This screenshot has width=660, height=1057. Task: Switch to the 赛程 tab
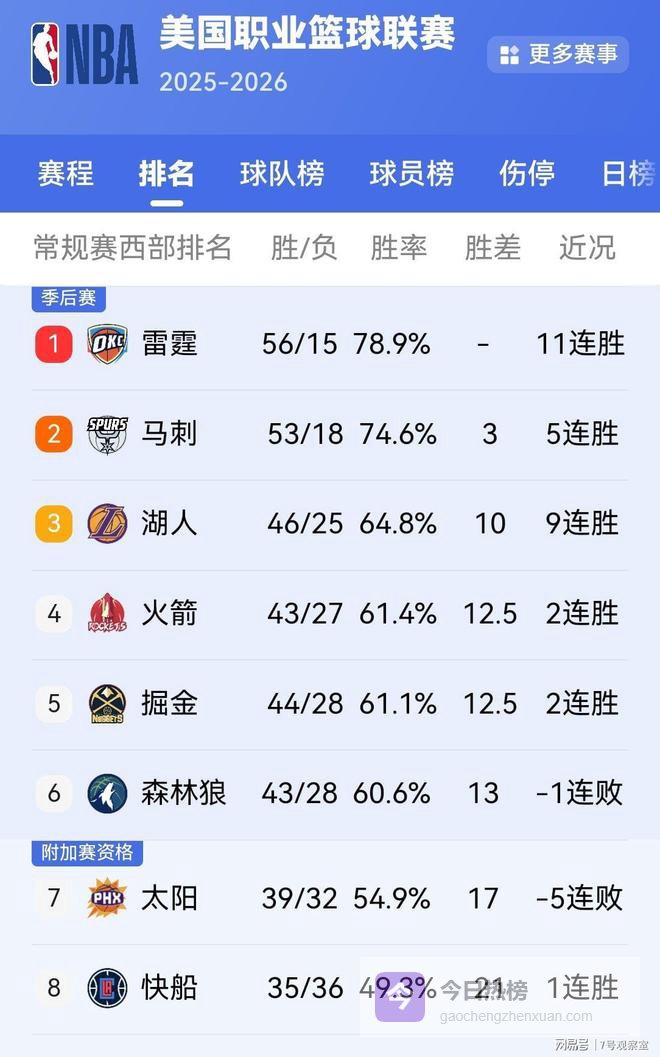pyautogui.click(x=66, y=173)
